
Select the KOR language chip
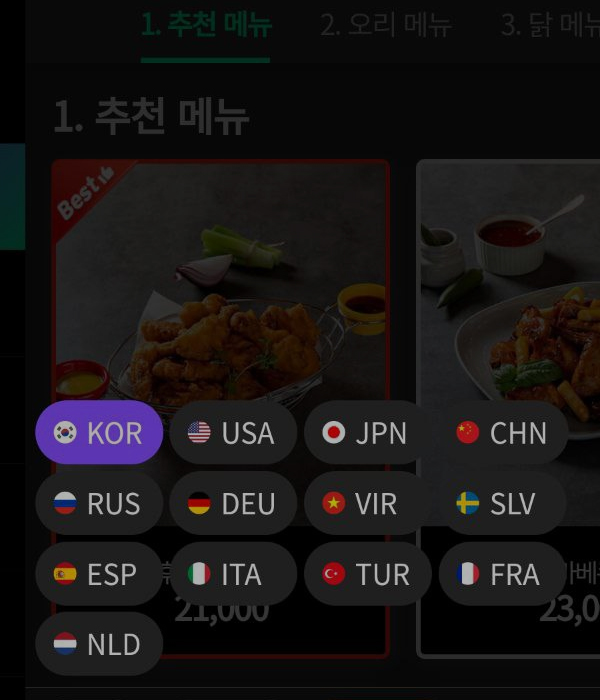[99, 433]
